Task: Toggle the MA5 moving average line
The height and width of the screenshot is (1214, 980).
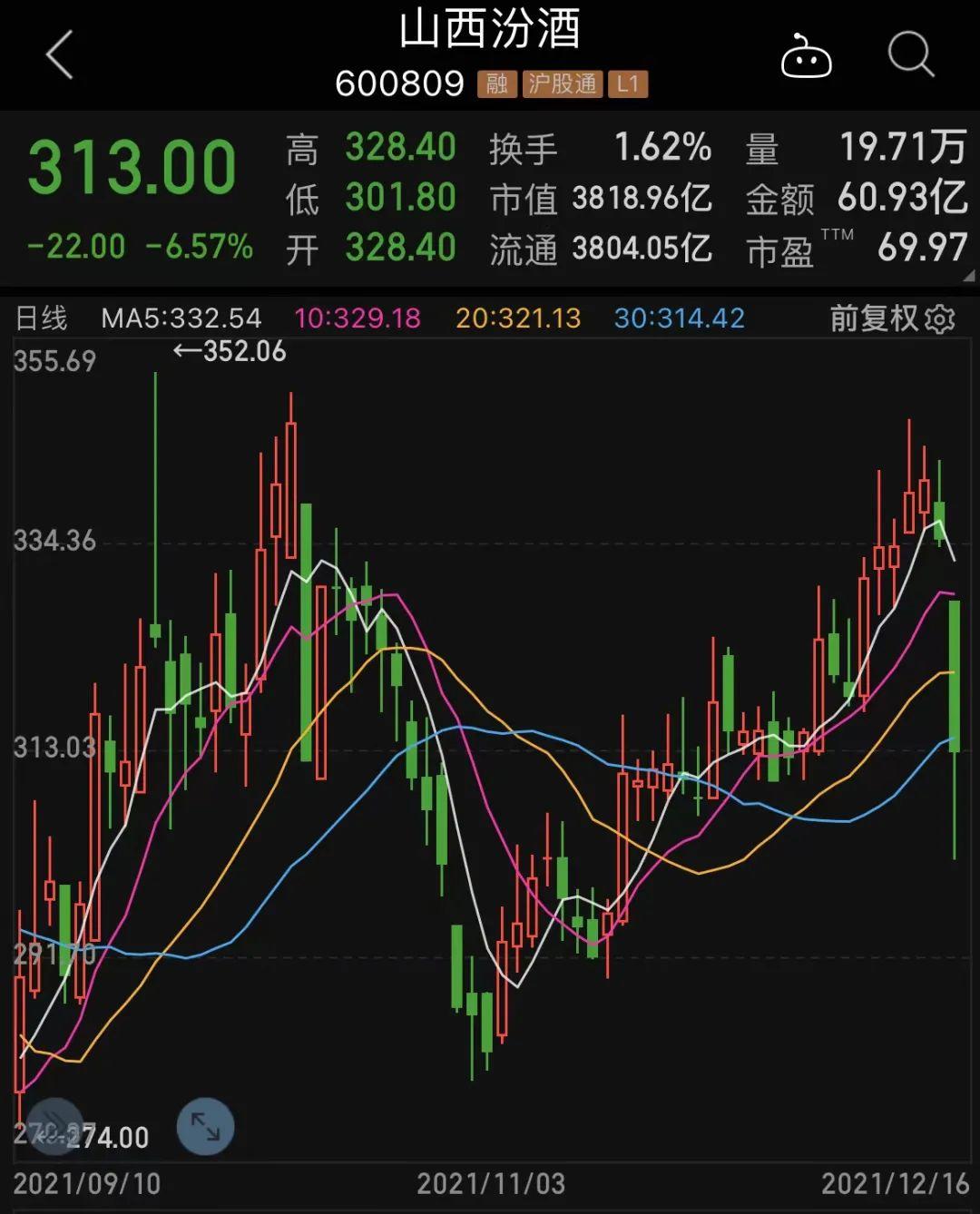Action: tap(180, 319)
